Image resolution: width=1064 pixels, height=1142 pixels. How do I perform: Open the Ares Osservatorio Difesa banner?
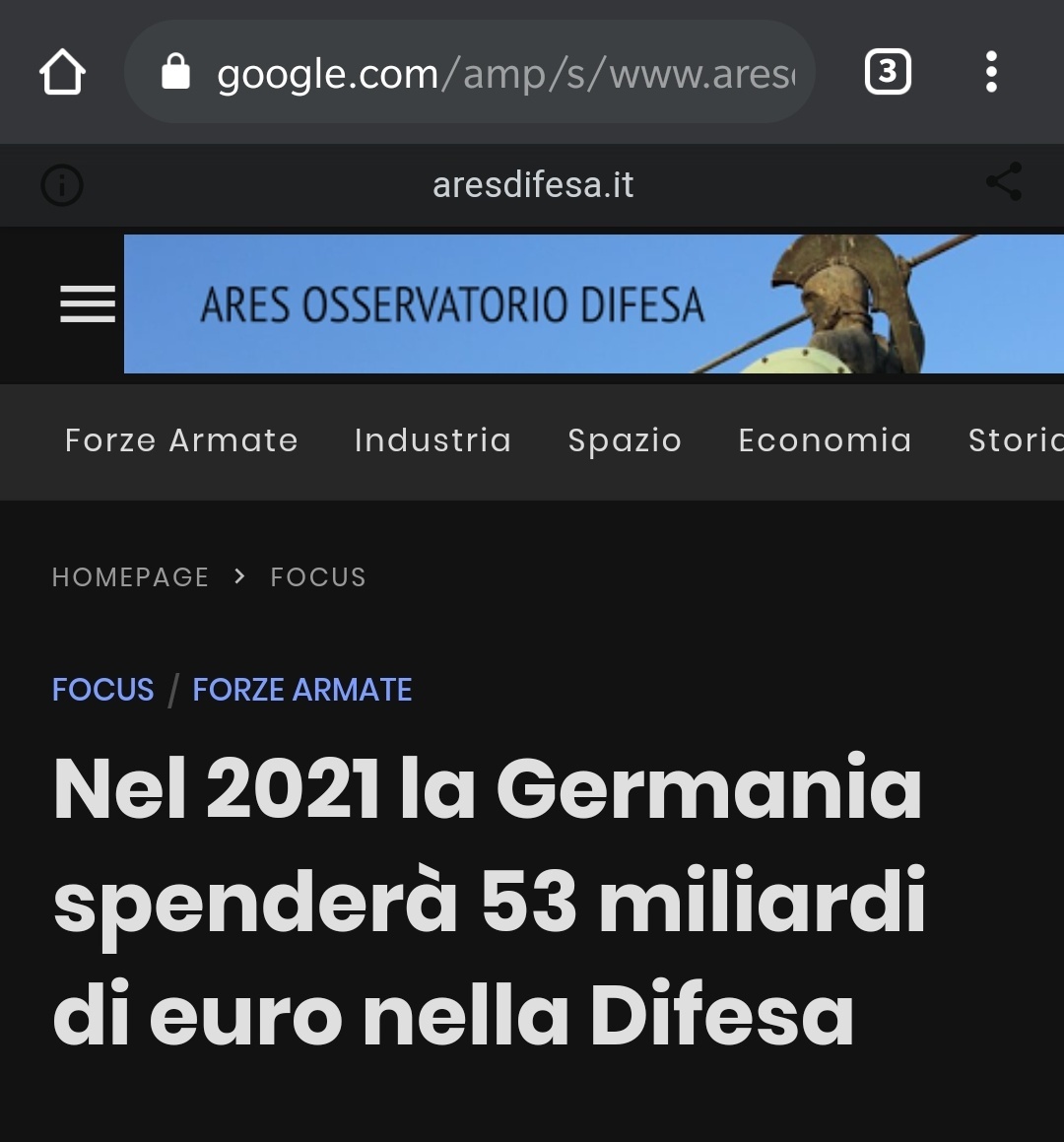(x=593, y=304)
